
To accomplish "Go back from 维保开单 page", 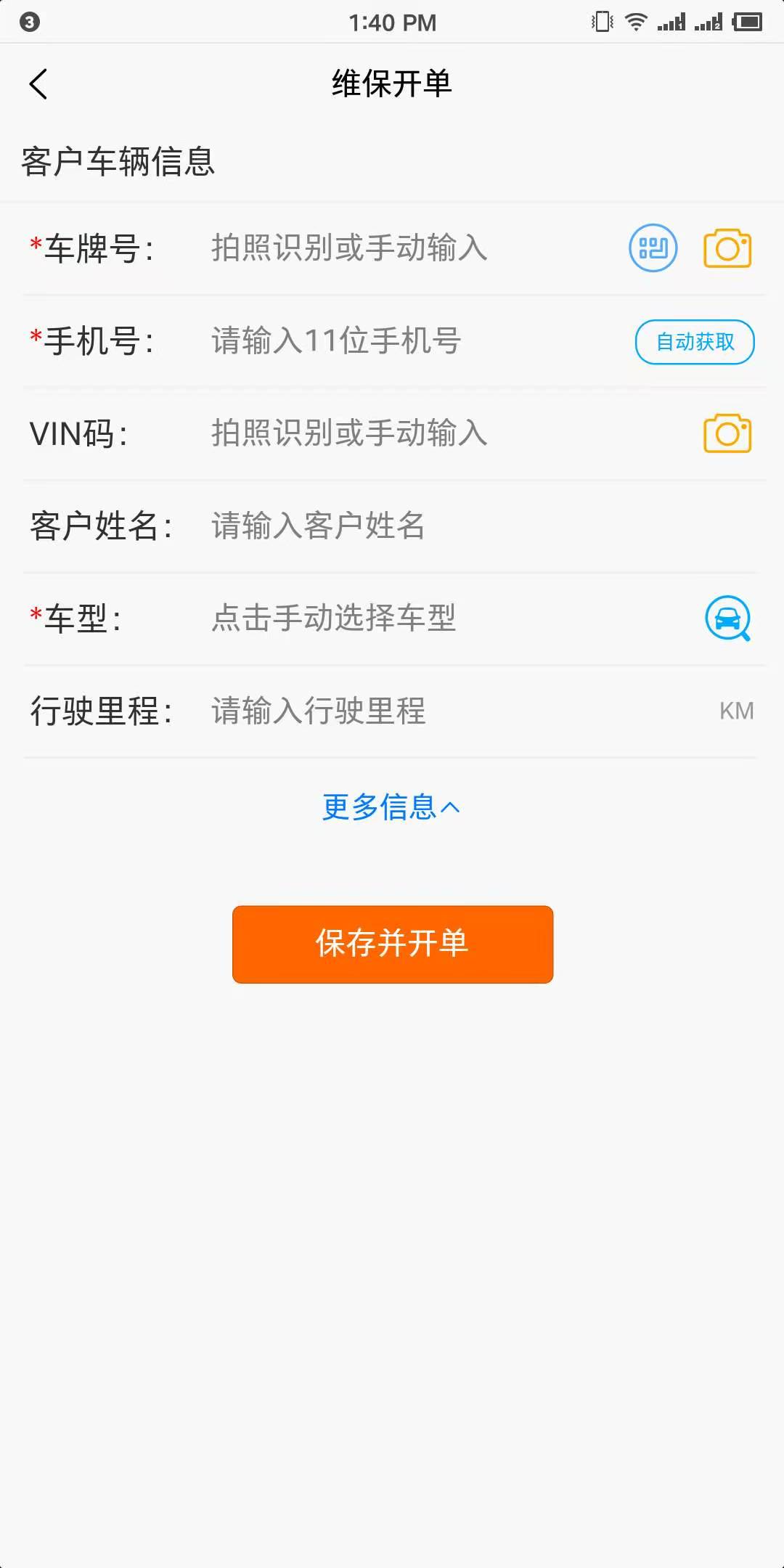I will tap(38, 84).
